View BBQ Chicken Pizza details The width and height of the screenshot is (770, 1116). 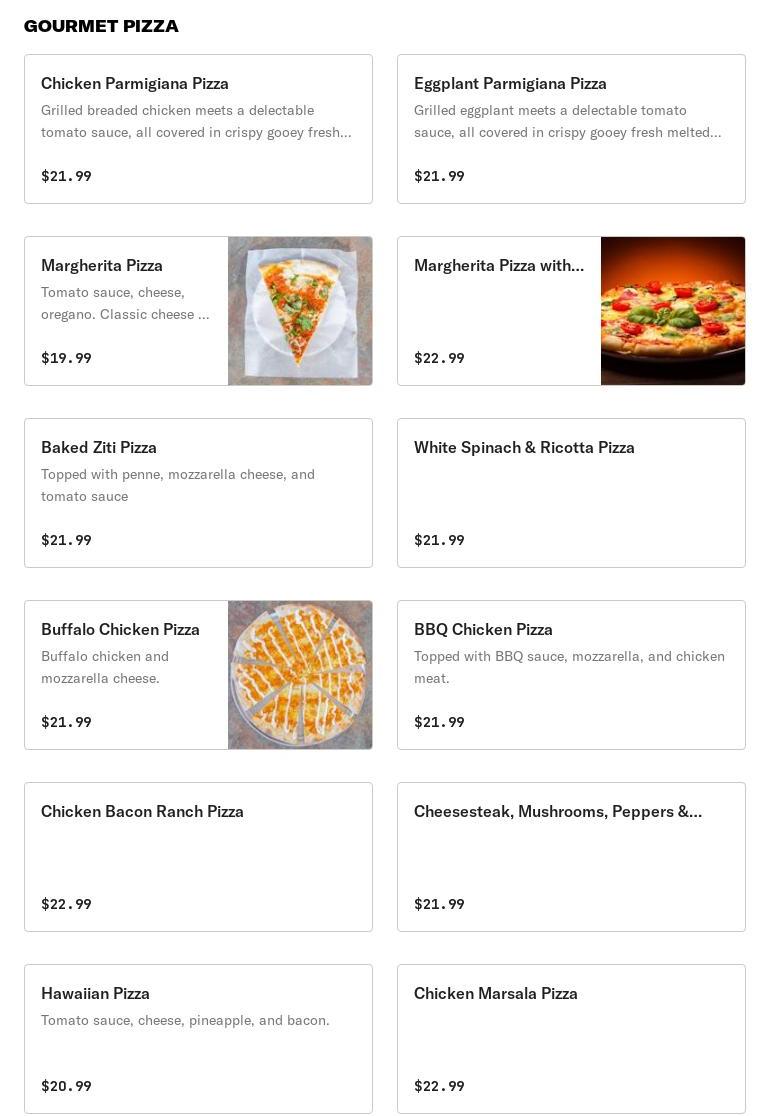[x=571, y=675]
